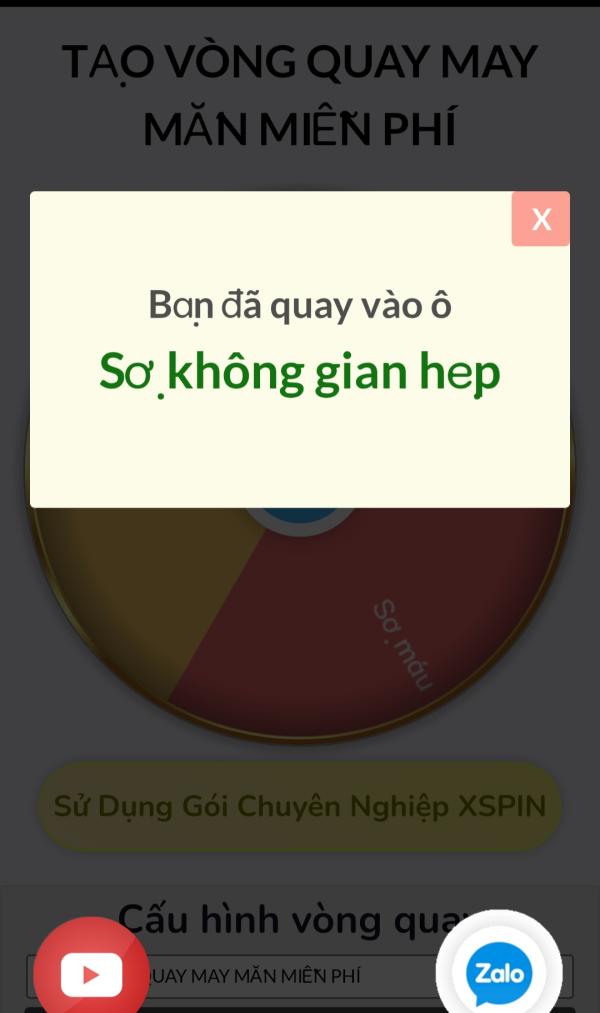Screen dimensions: 600x1013
Task: Close the spin result popup
Action: point(540,219)
